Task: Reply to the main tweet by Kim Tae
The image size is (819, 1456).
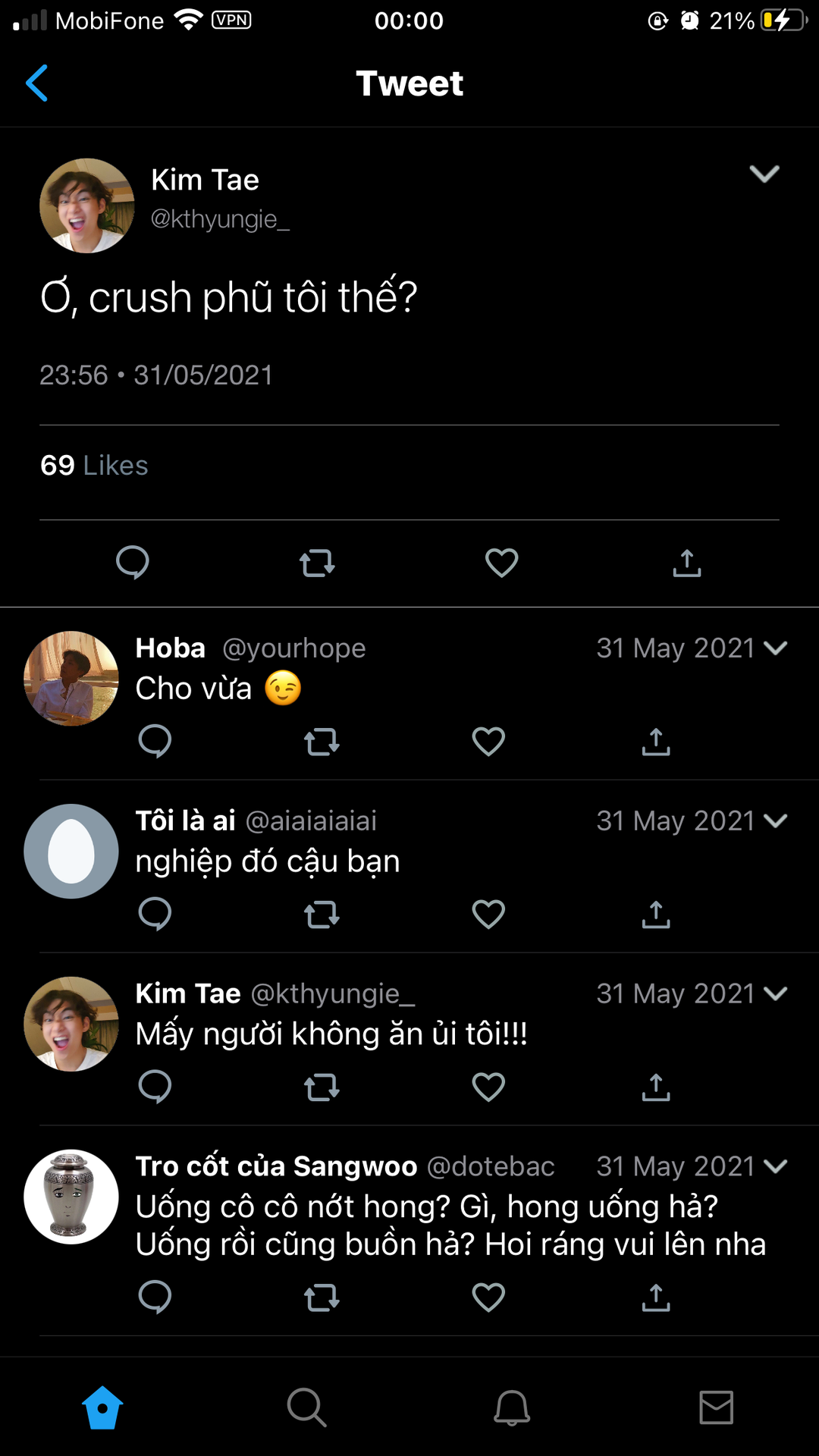Action: pos(133,563)
